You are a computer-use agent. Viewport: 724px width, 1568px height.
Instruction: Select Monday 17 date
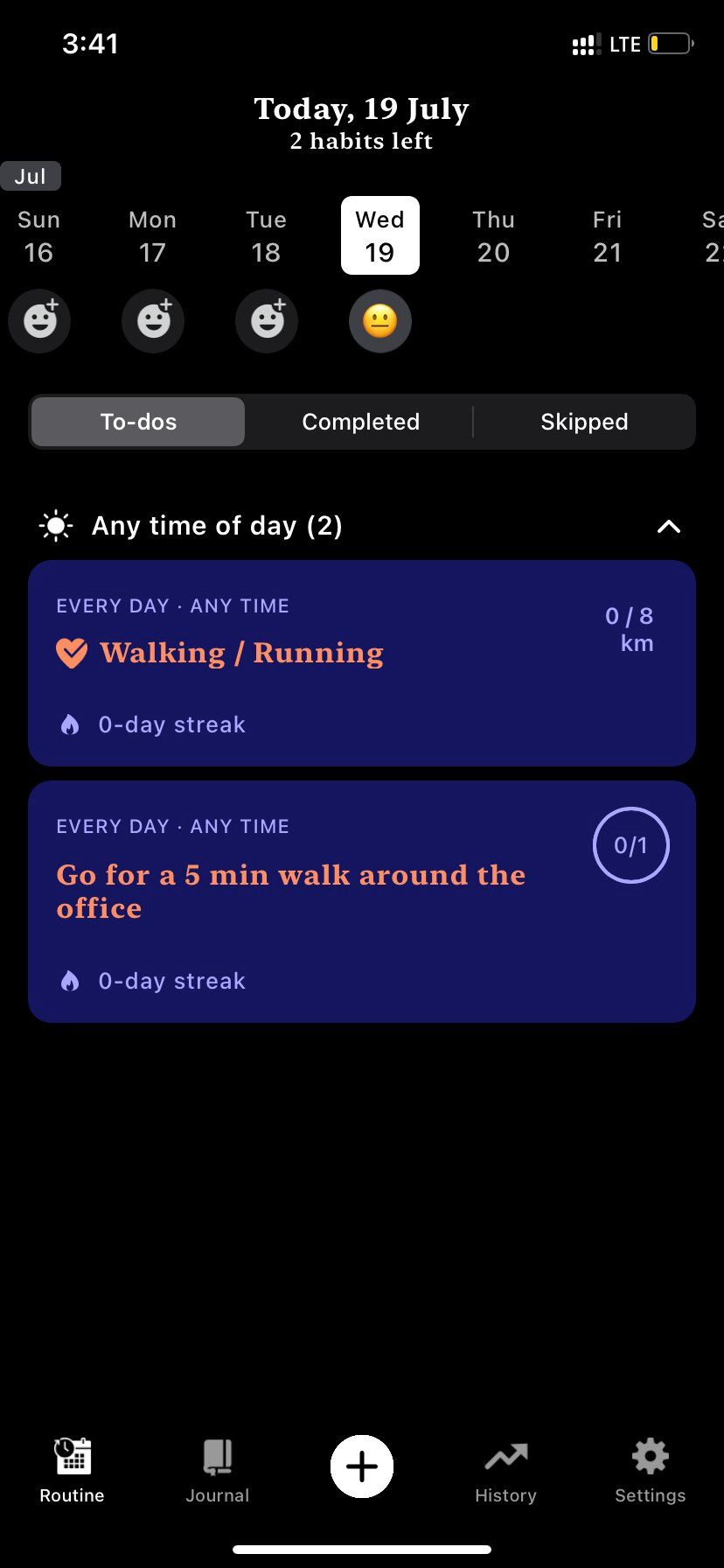point(153,236)
